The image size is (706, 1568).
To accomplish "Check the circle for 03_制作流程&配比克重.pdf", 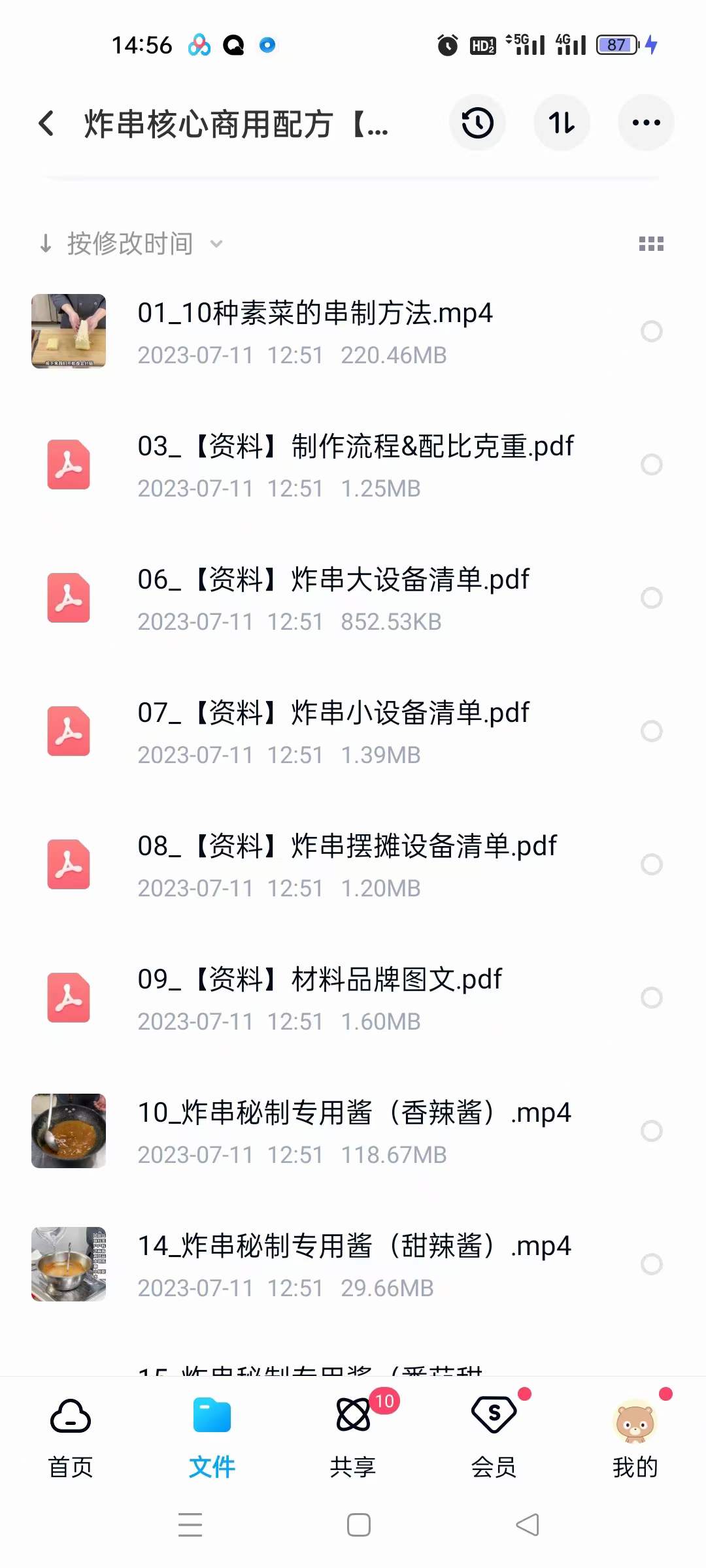I will [x=652, y=465].
